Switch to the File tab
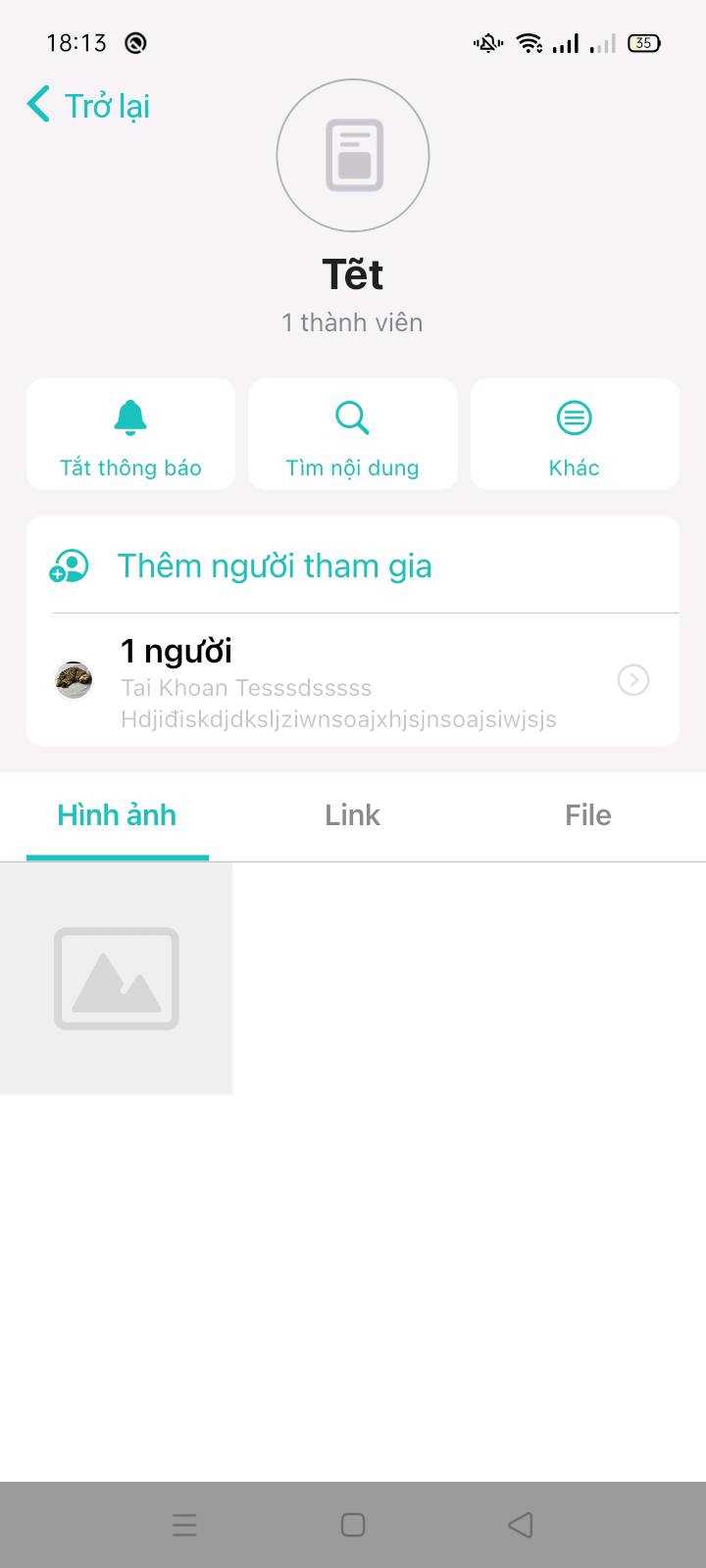Viewport: 706px width, 1568px height. point(587,815)
